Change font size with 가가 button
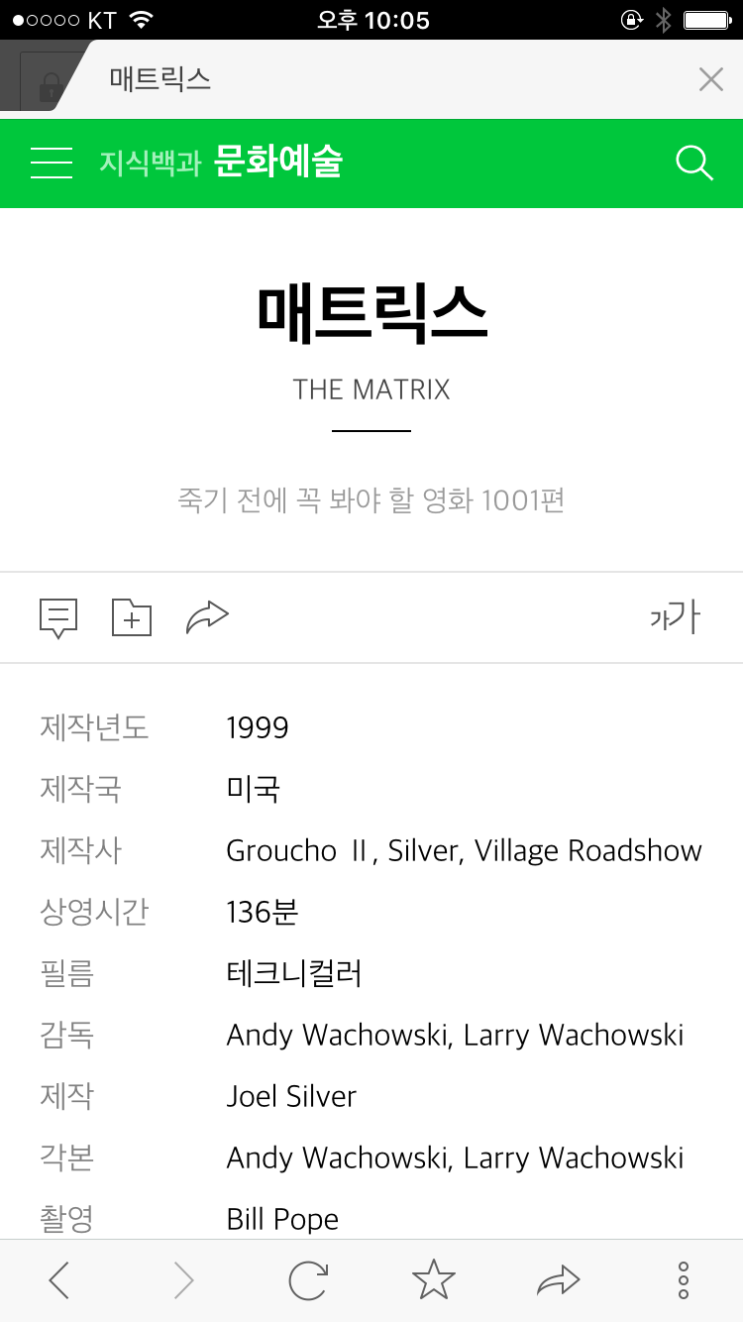 coord(675,617)
